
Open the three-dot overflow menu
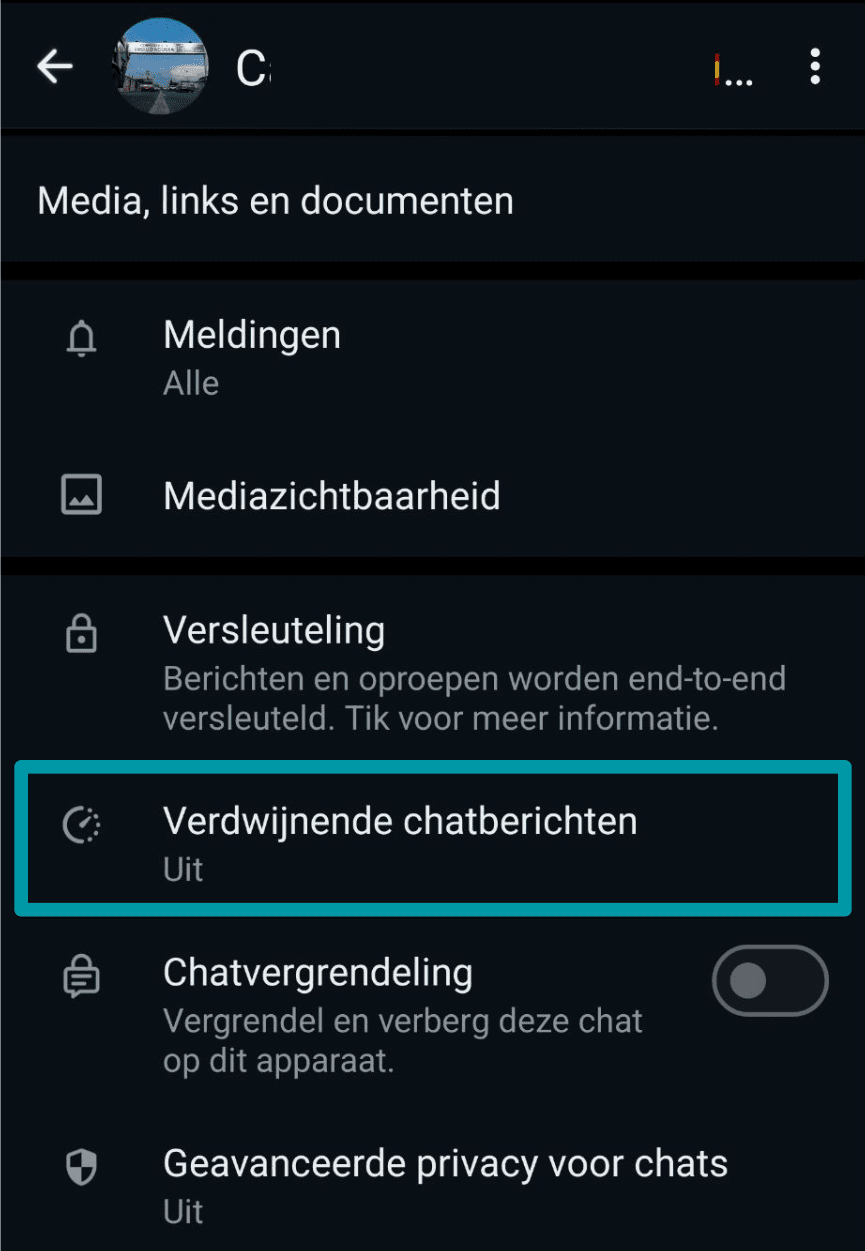[815, 66]
